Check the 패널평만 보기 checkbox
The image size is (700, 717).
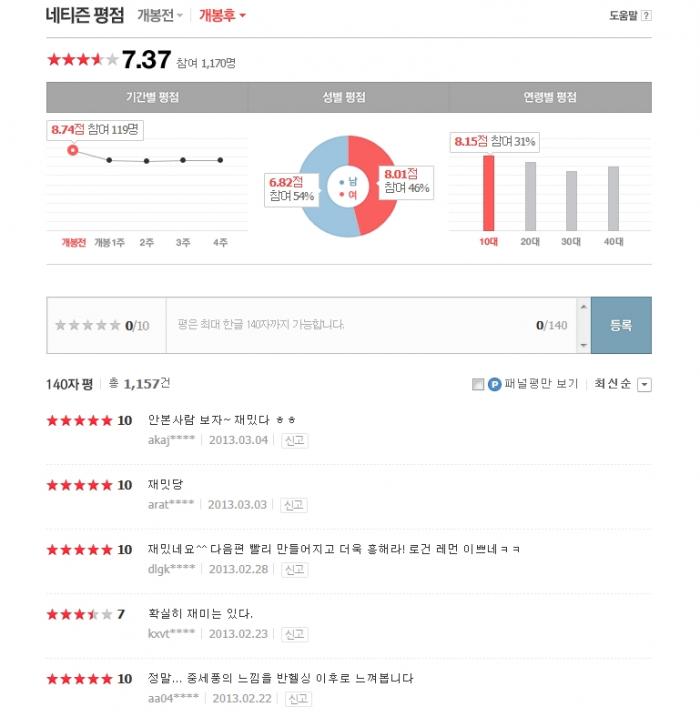point(478,384)
